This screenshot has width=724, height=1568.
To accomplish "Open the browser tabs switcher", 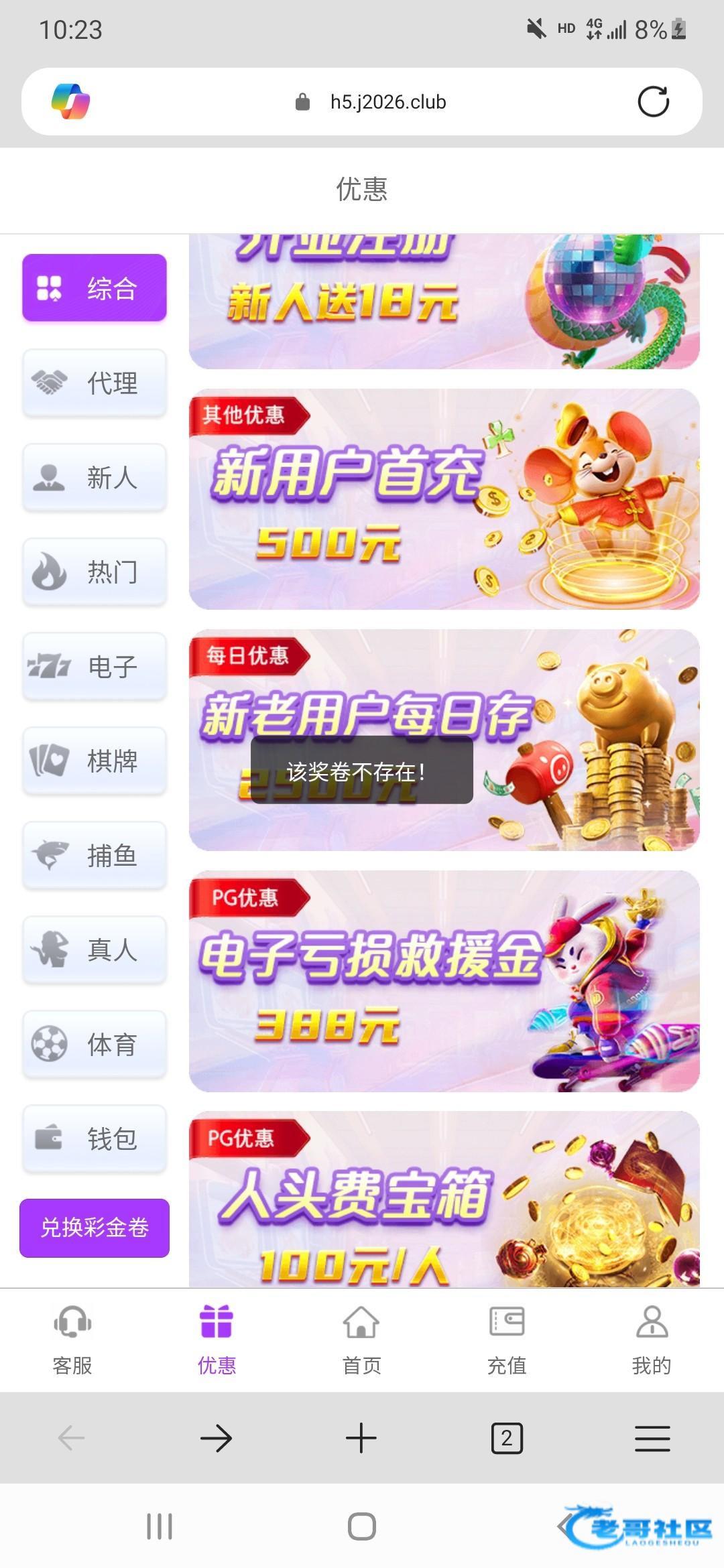I will 507,1438.
